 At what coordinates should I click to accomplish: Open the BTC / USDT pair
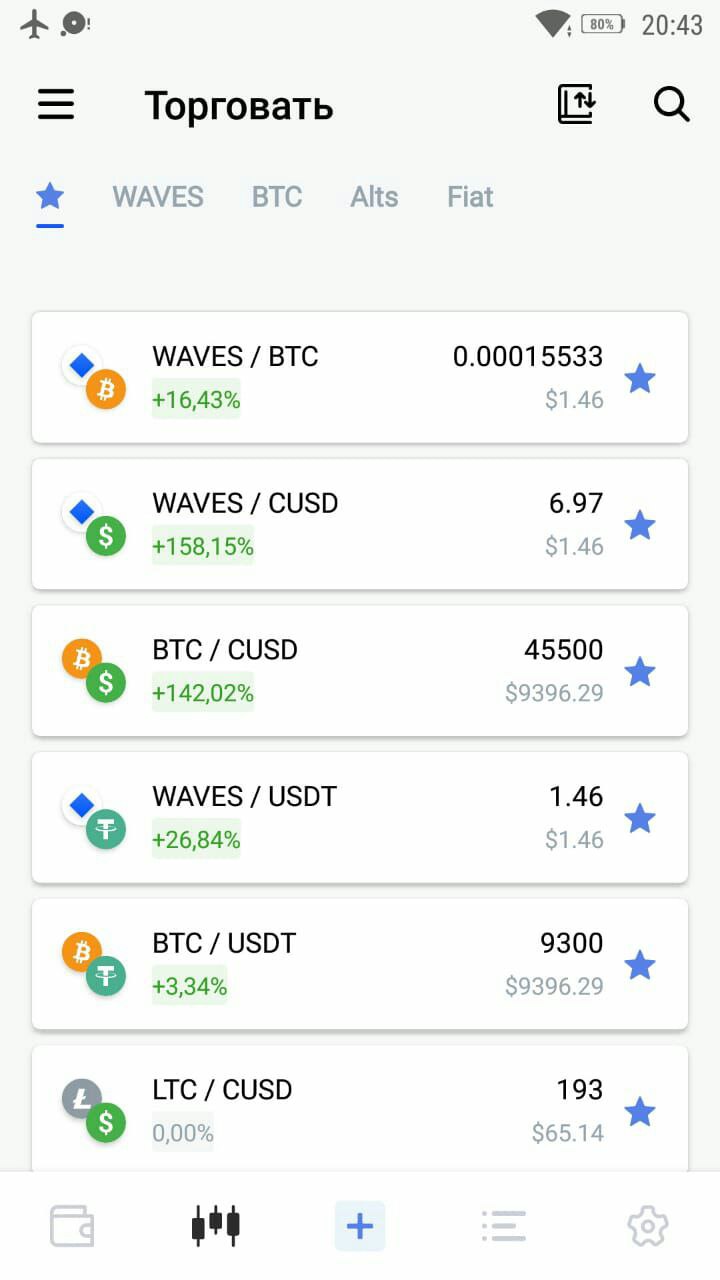[360, 964]
